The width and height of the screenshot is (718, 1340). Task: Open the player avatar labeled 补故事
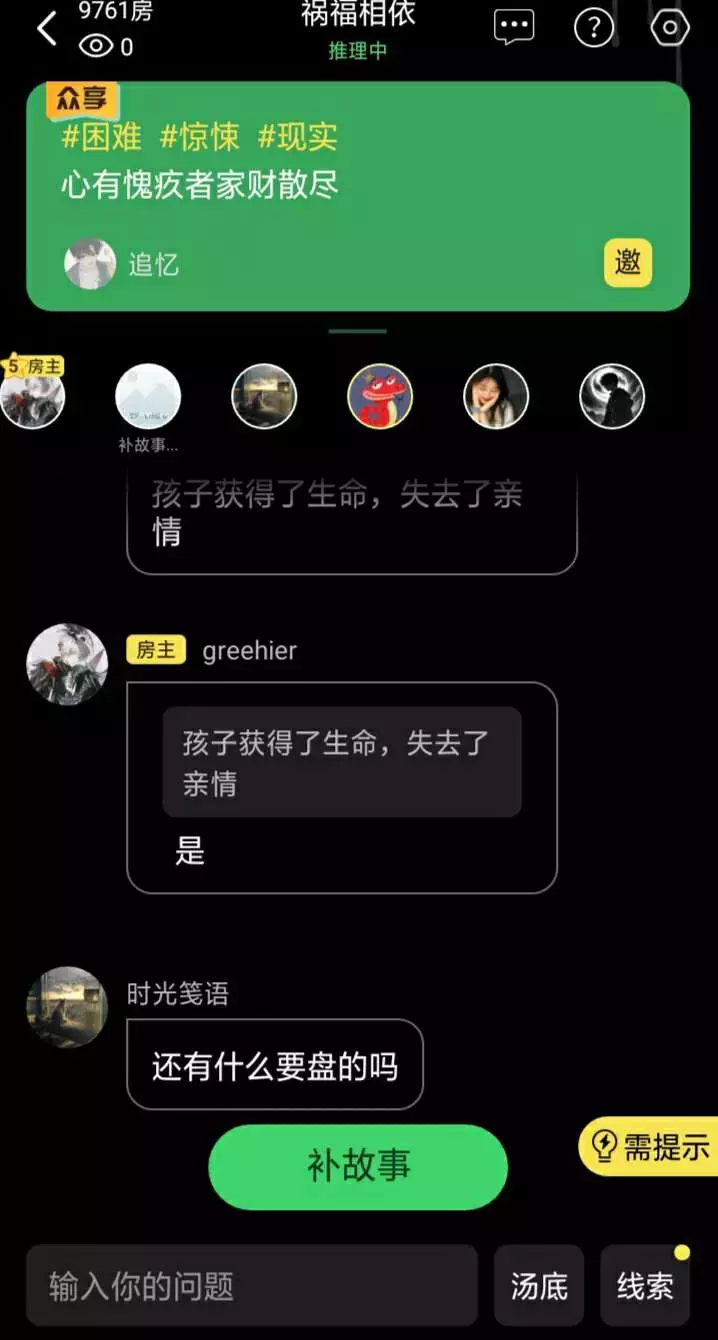(x=148, y=396)
